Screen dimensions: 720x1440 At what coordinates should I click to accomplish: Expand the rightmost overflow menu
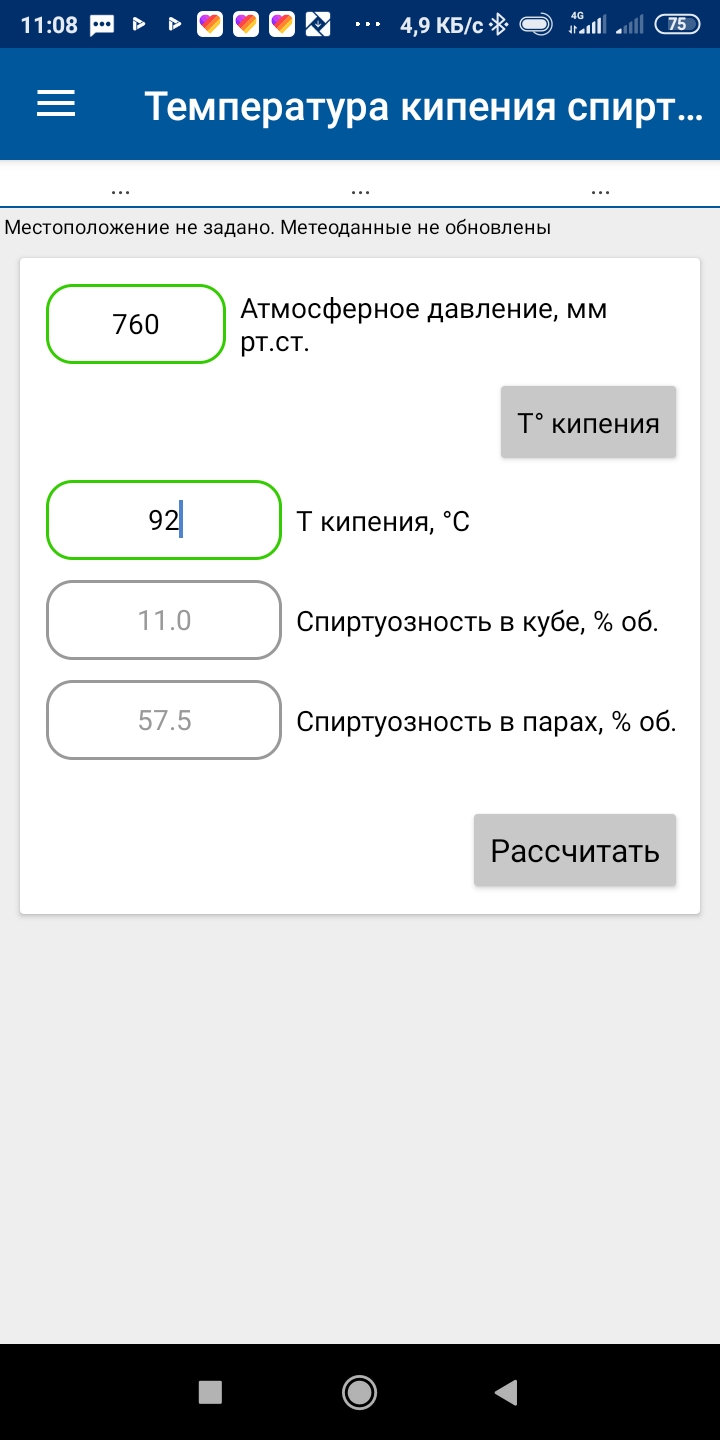[600, 188]
